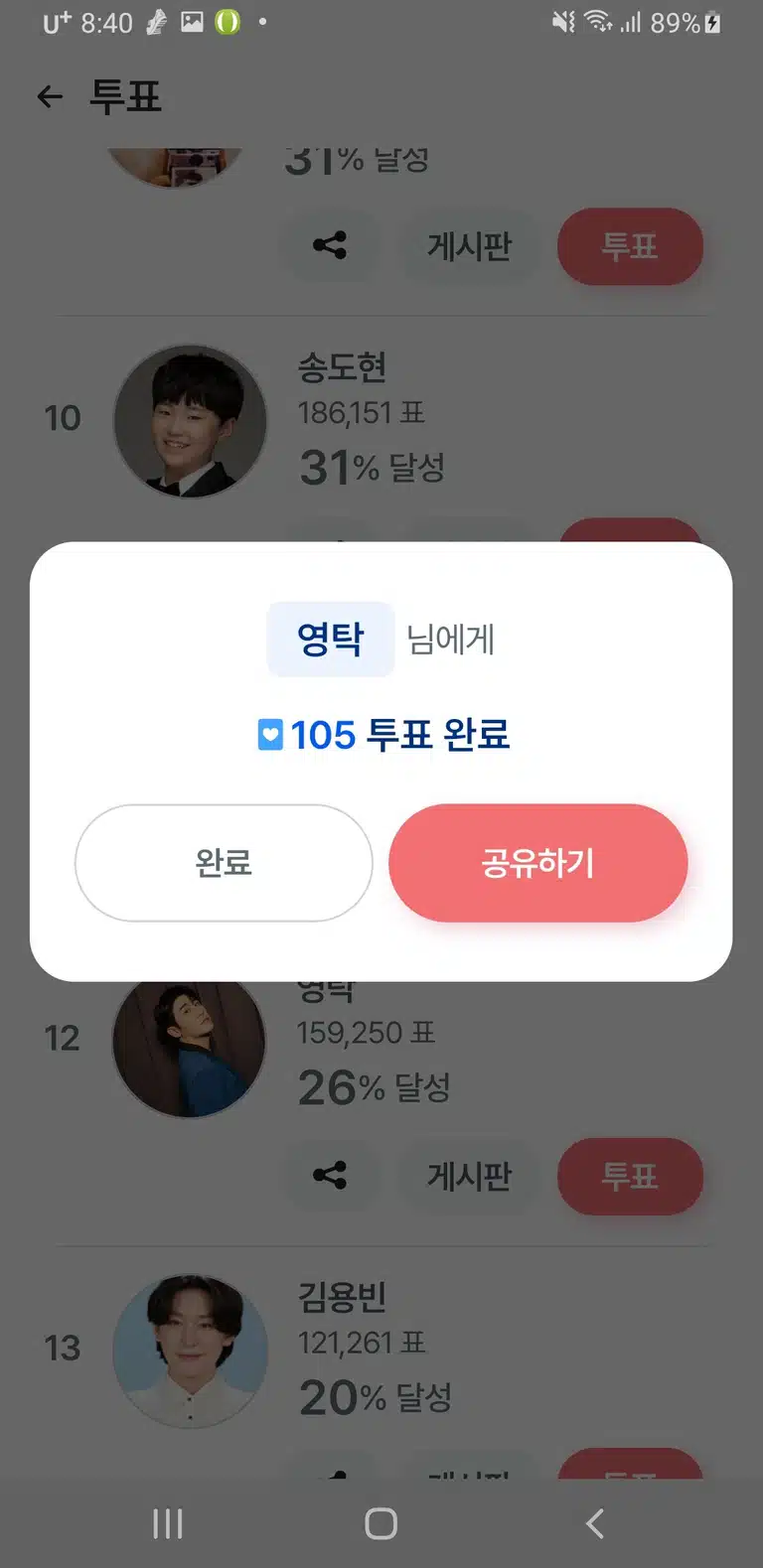Open recent apps from the navigation bar
Screen dimensions: 763x1568
[x=168, y=1523]
